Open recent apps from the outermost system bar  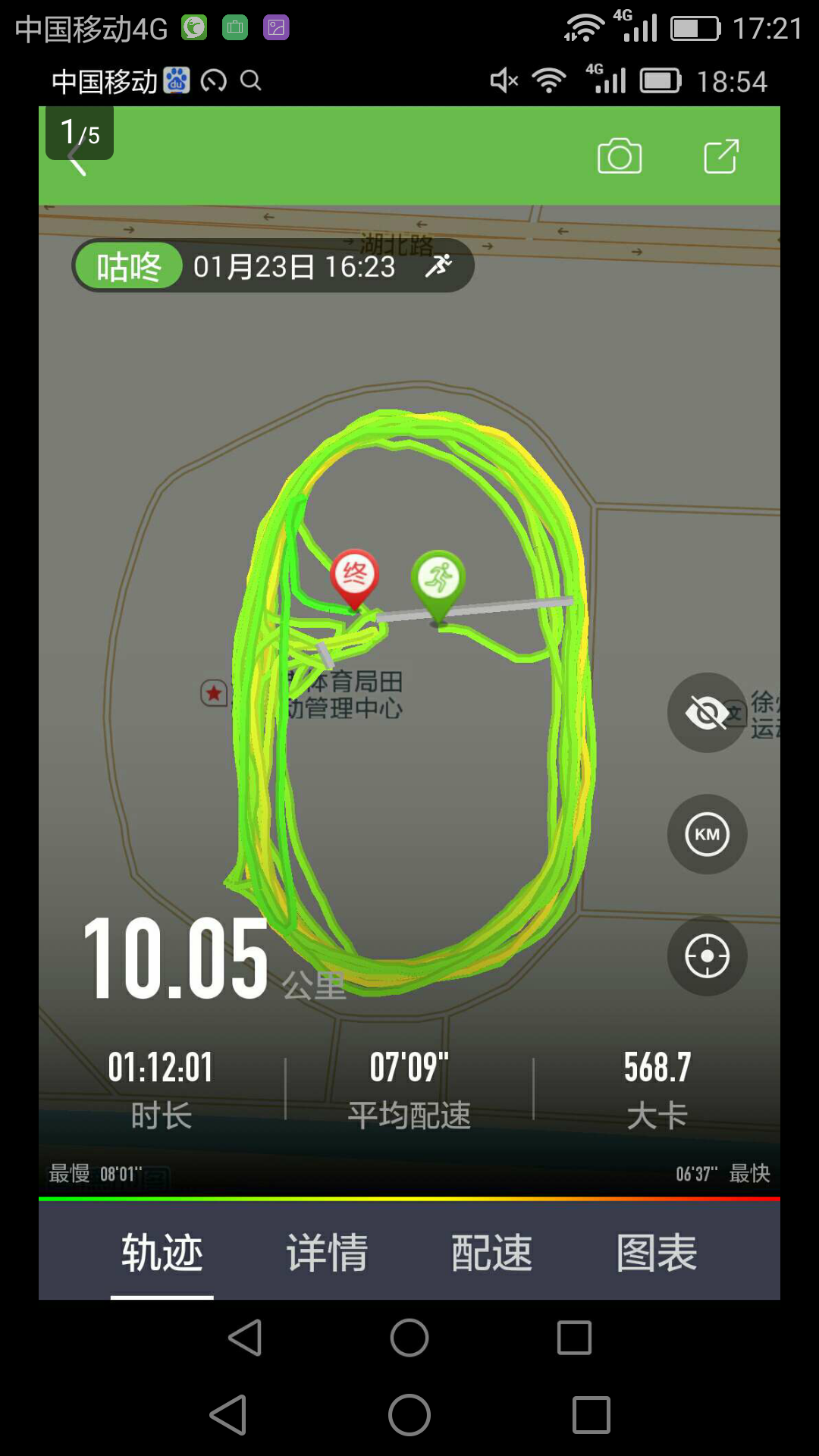[591, 1415]
